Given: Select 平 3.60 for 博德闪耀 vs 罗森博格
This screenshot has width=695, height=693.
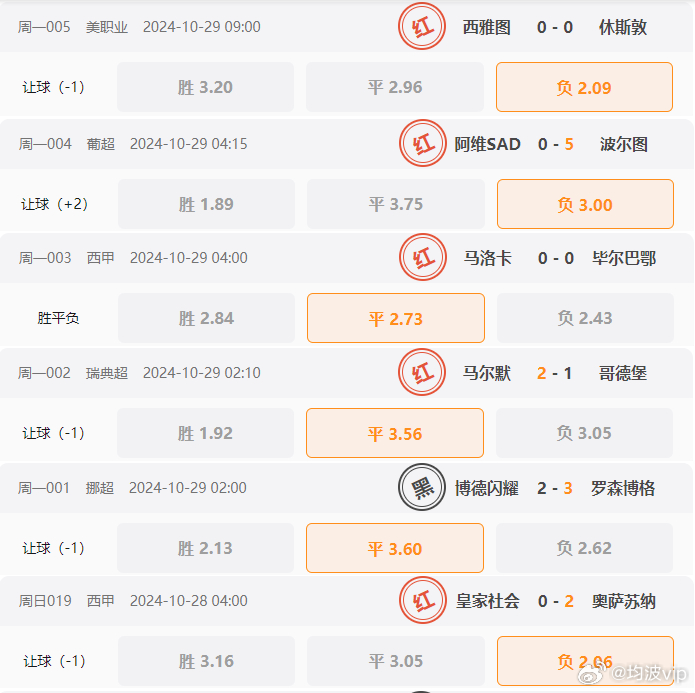Looking at the screenshot, I should tap(395, 548).
